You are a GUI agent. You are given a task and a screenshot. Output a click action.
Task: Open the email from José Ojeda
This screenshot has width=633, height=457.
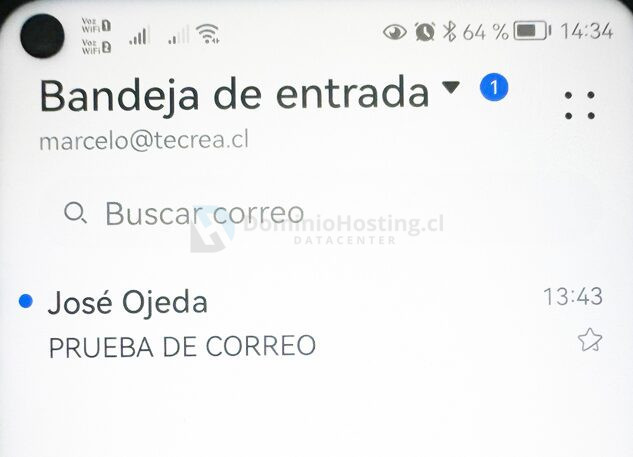(x=311, y=323)
